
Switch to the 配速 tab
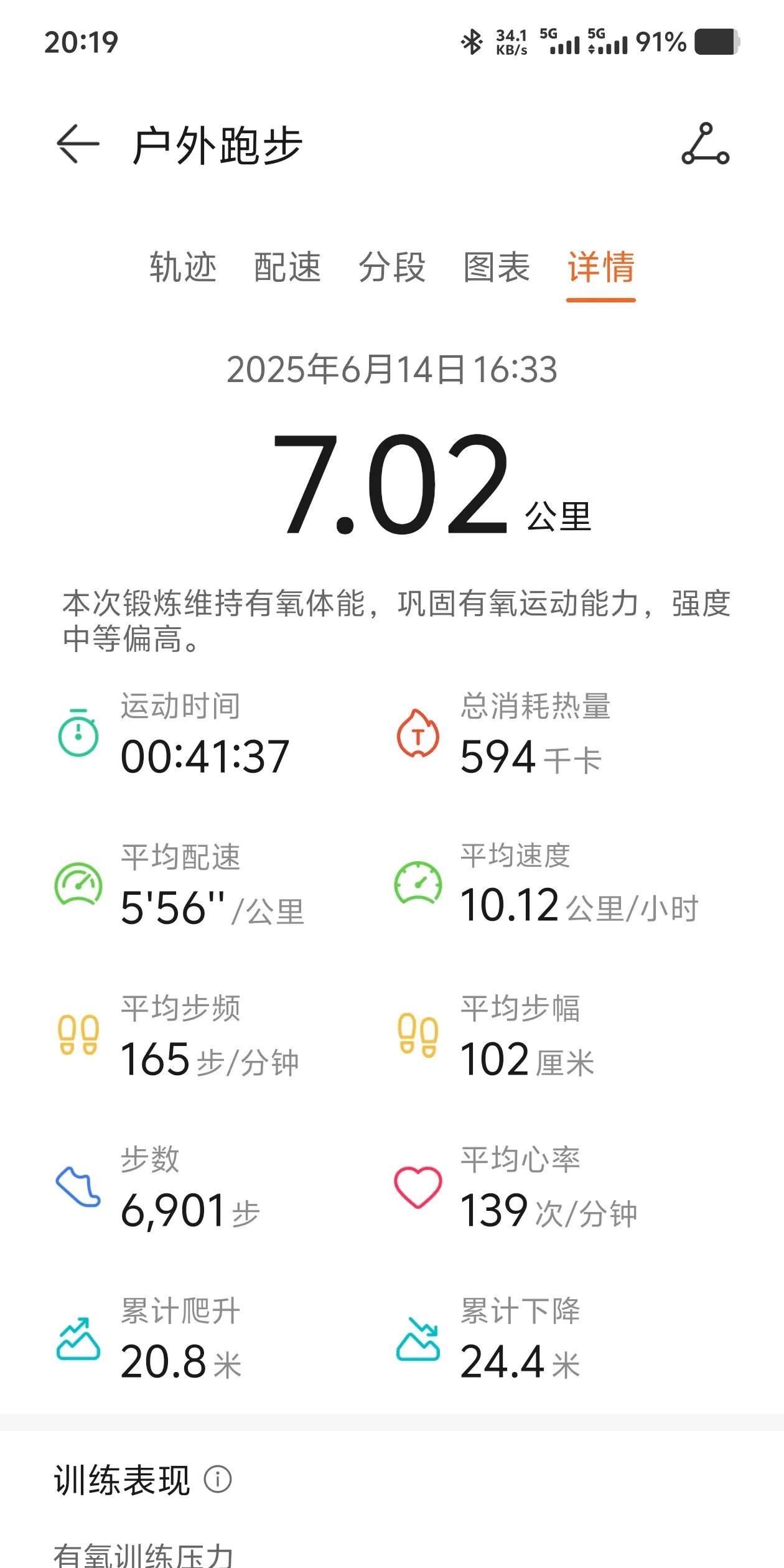coord(287,268)
